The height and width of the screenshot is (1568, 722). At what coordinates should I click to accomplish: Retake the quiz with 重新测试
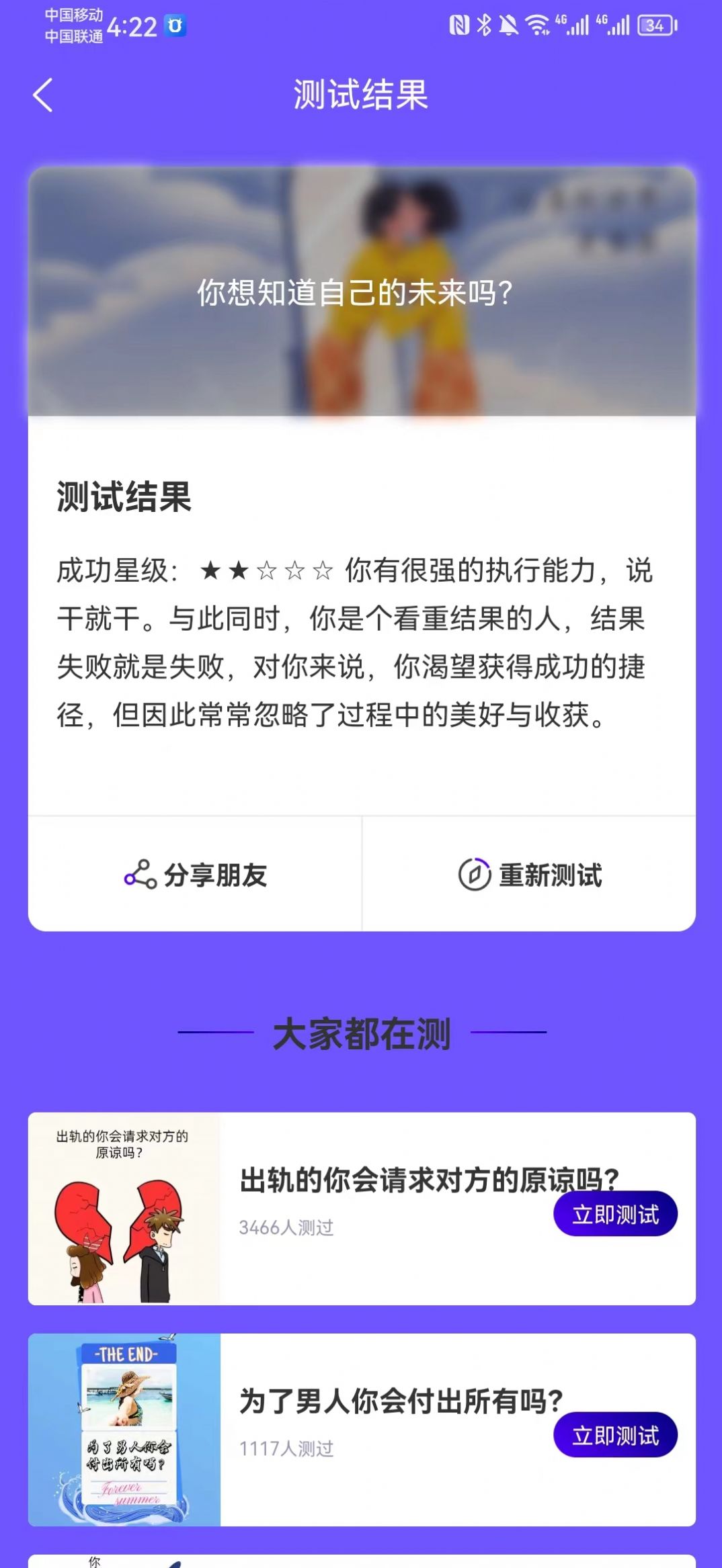pos(530,875)
